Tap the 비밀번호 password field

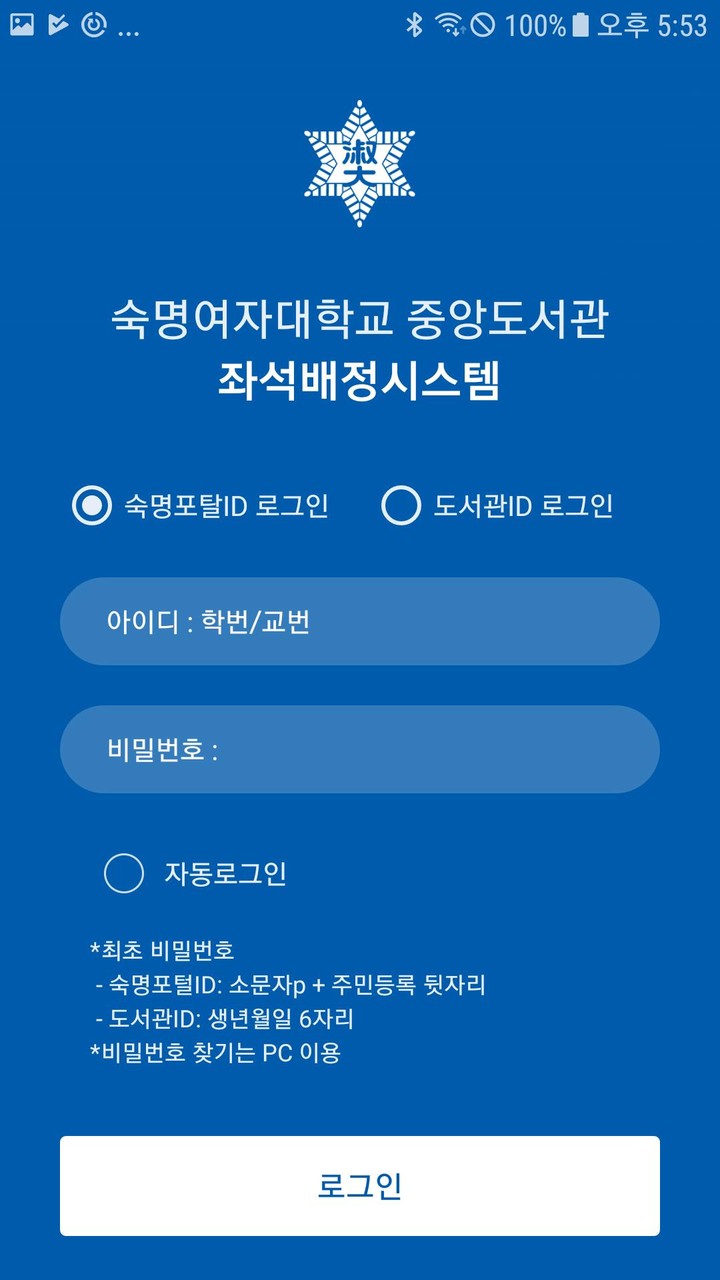pos(360,749)
